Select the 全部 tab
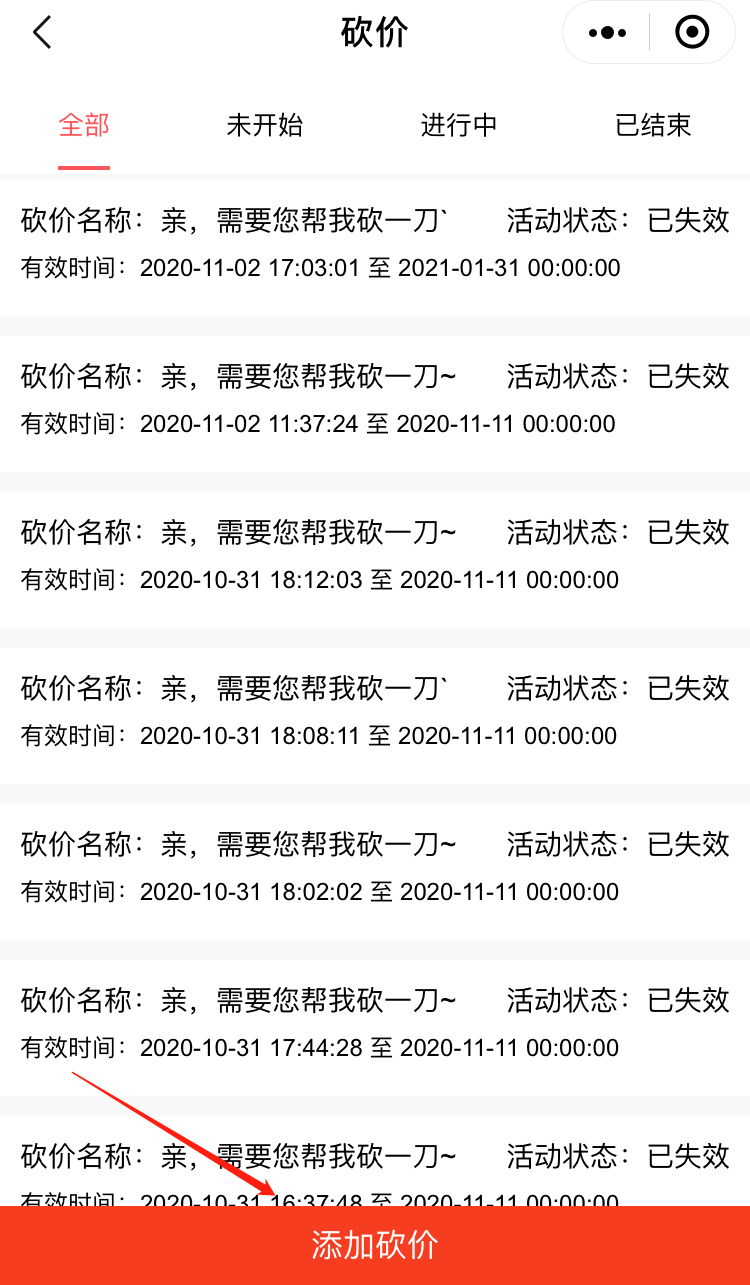The height and width of the screenshot is (1285, 750). click(x=84, y=125)
